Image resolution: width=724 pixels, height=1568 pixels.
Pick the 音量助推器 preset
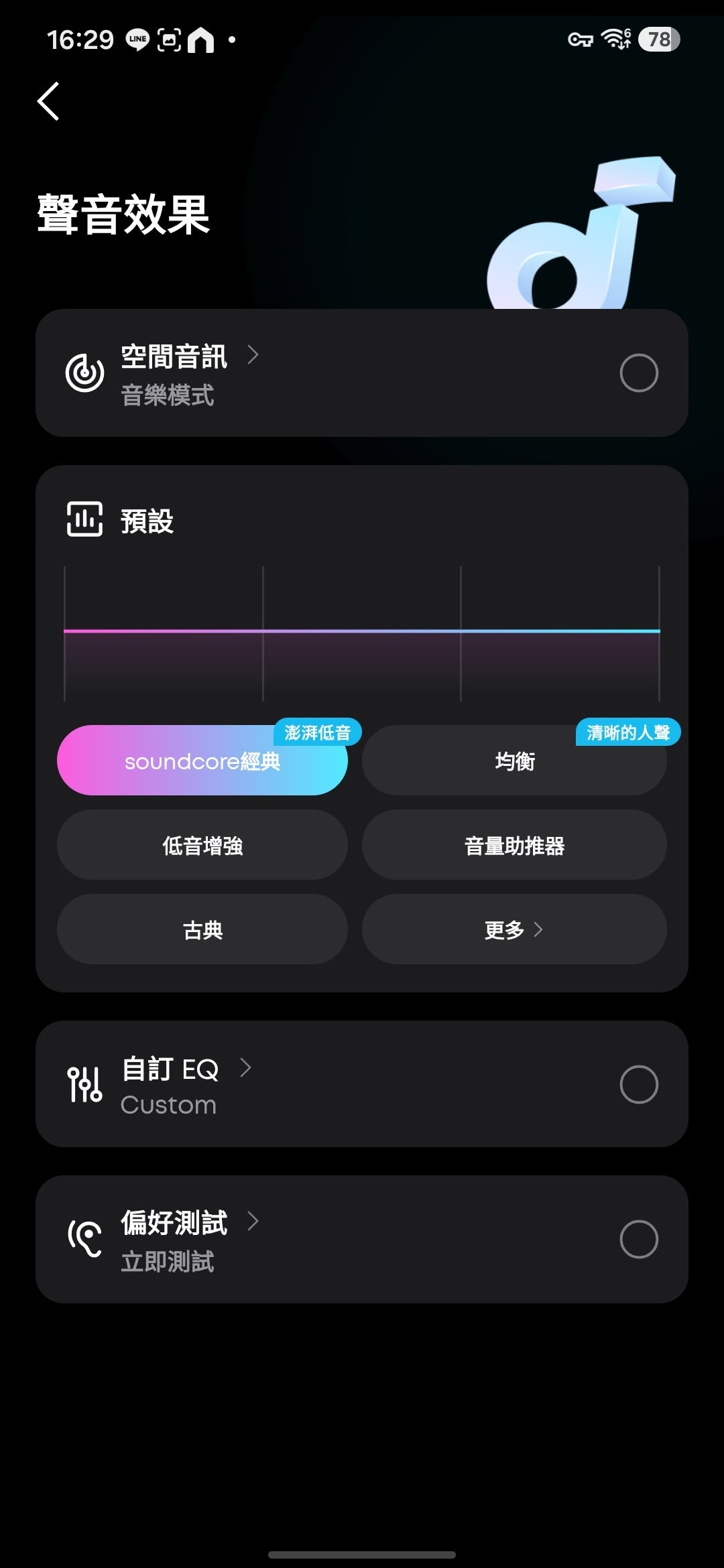pyautogui.click(x=514, y=845)
